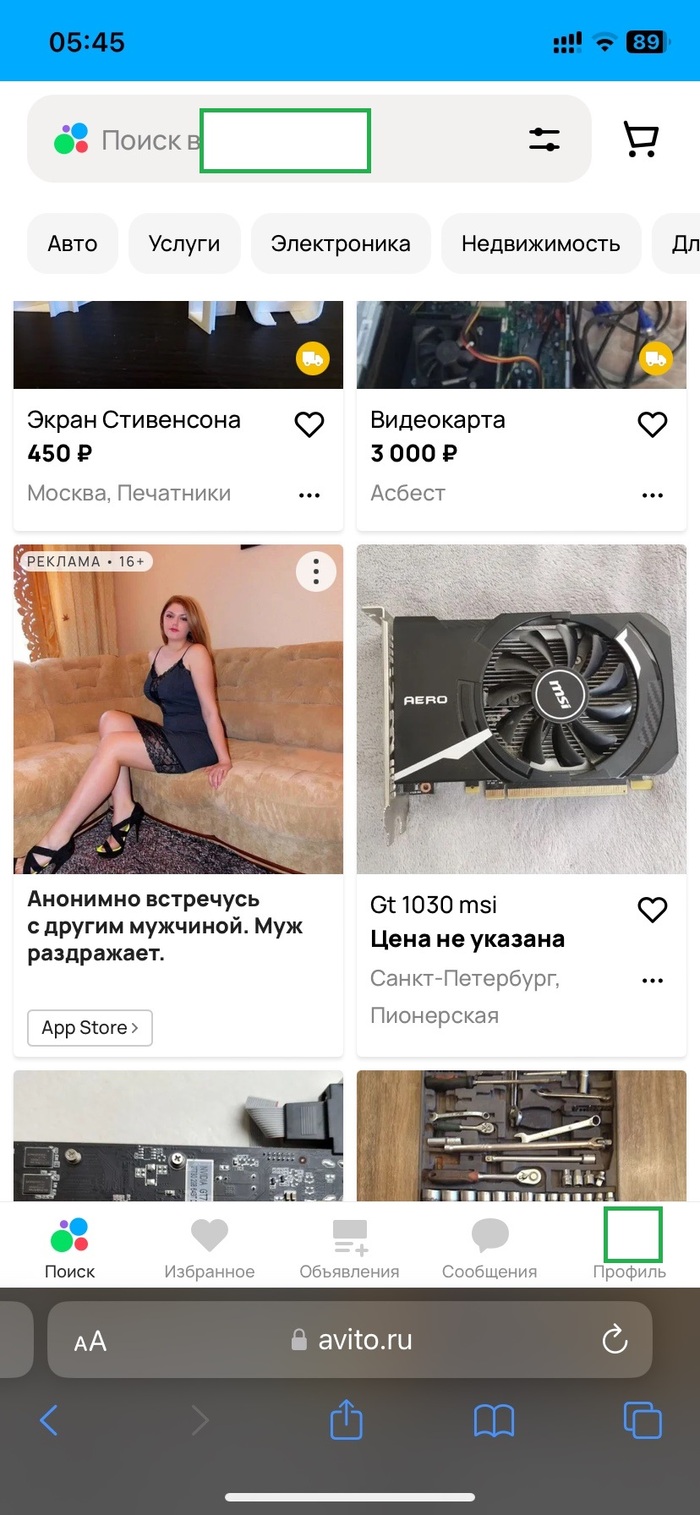Filter by Недвижимость category
This screenshot has width=700, height=1515.
coord(540,244)
